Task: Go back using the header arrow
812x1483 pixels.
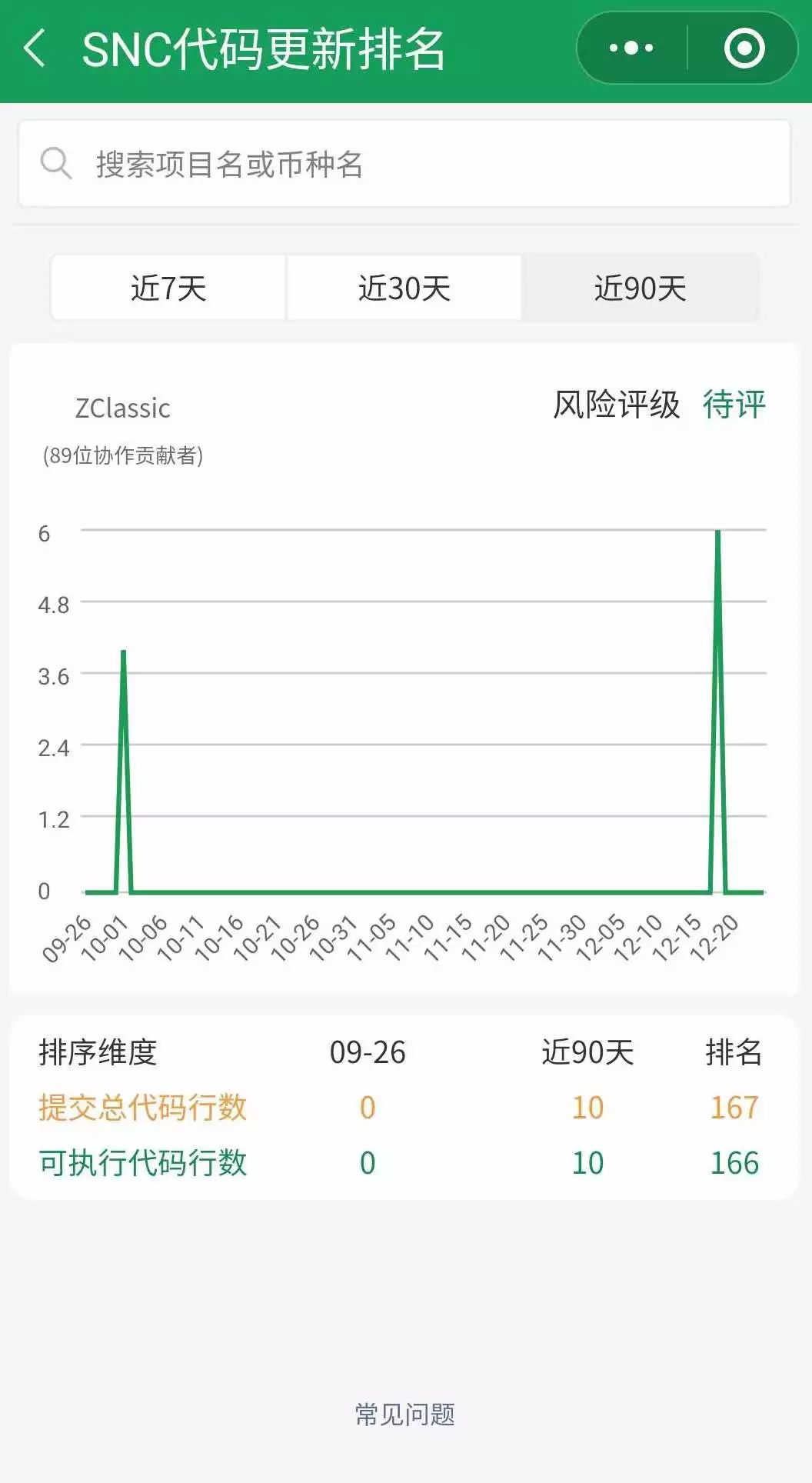Action: coord(35,48)
